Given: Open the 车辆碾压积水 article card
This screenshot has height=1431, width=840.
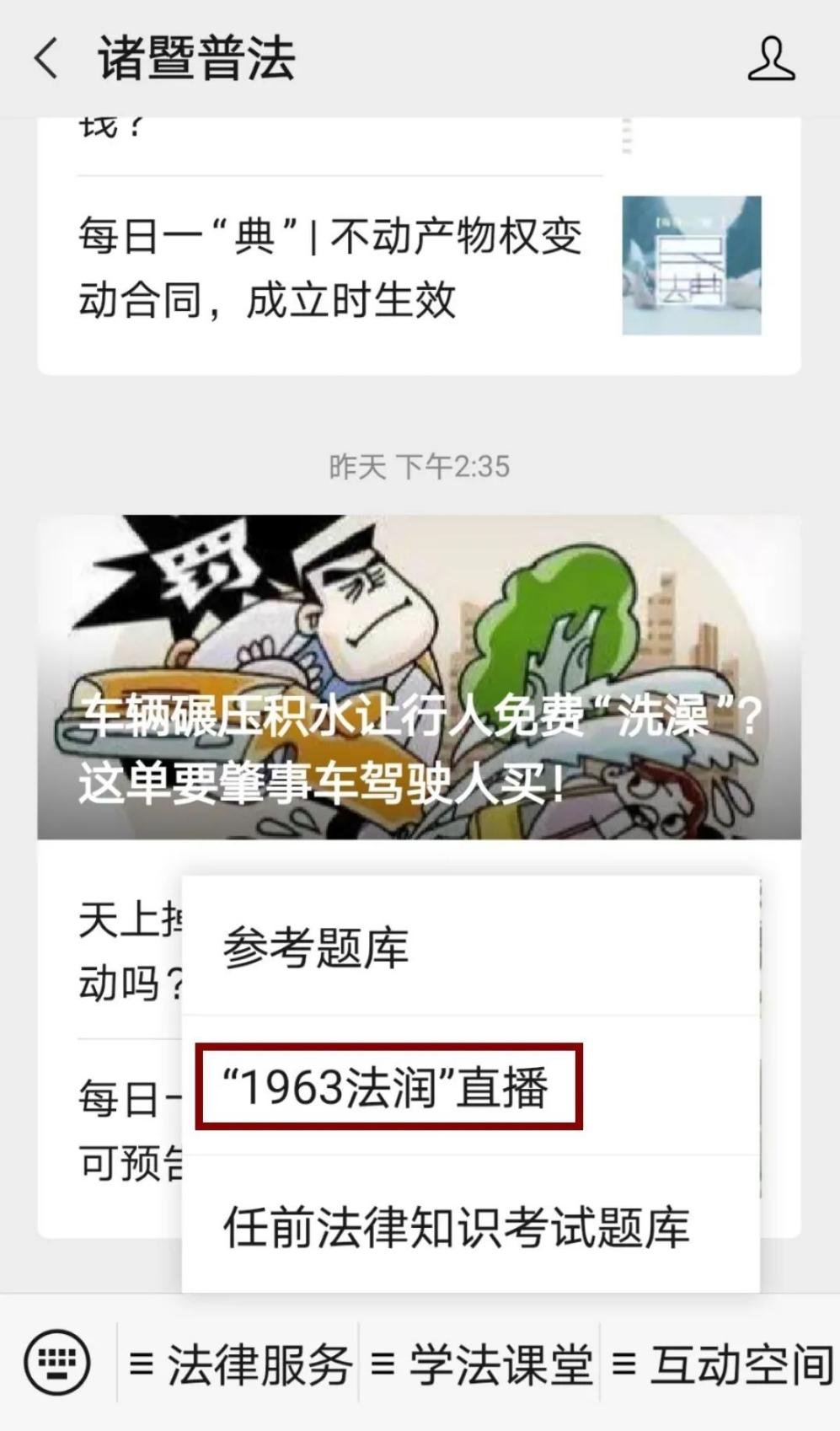Looking at the screenshot, I should tap(420, 677).
